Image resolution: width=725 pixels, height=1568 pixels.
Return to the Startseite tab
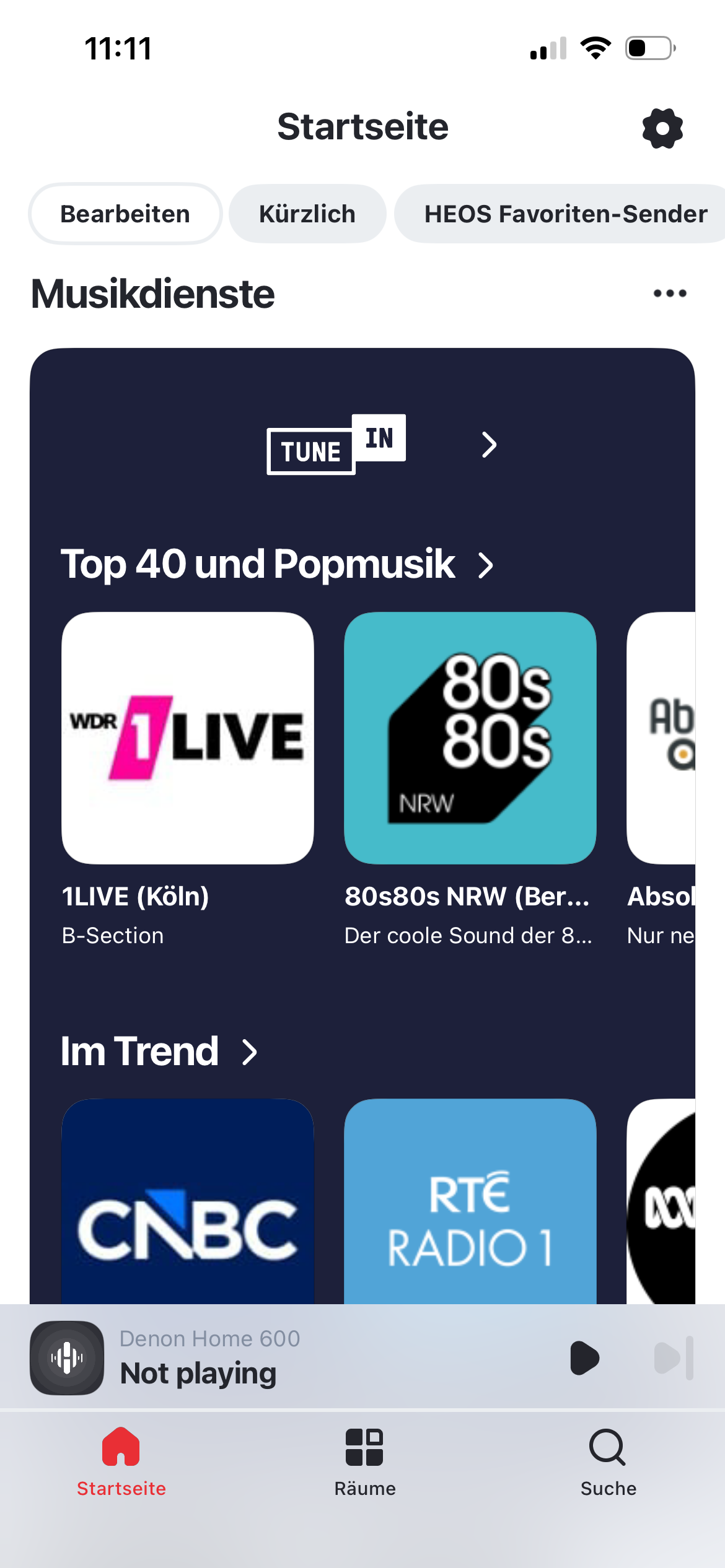(121, 1461)
